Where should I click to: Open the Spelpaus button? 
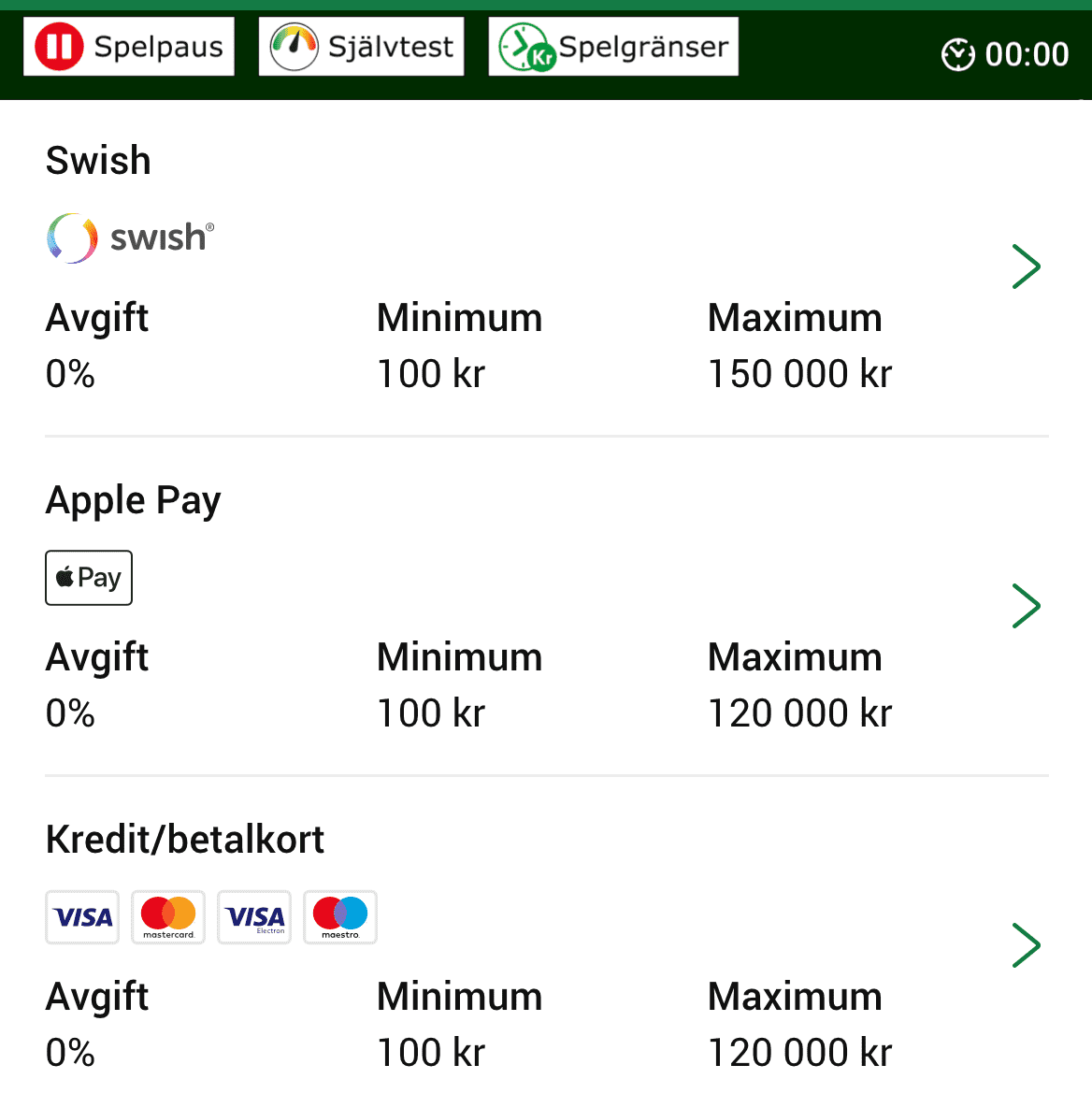coord(129,47)
